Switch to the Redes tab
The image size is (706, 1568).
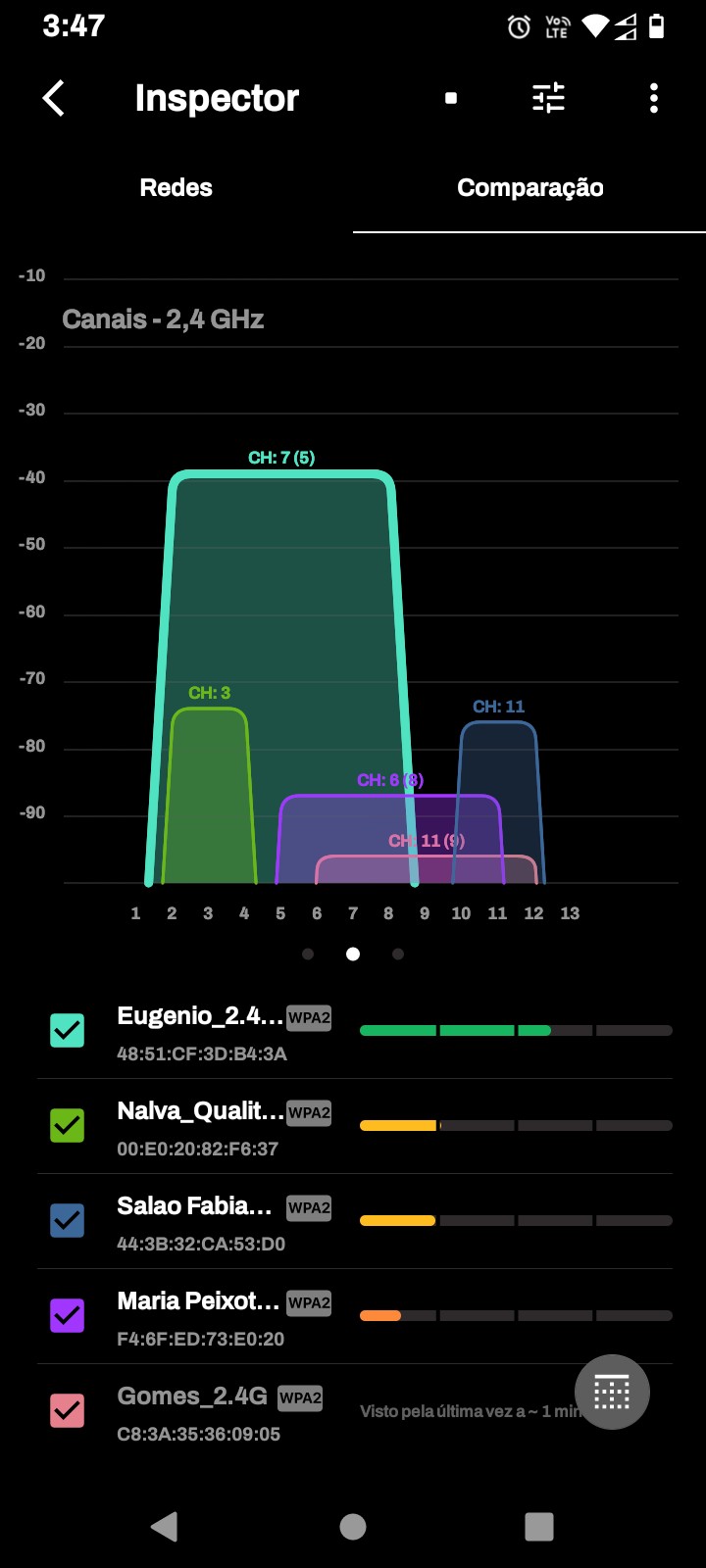[176, 187]
